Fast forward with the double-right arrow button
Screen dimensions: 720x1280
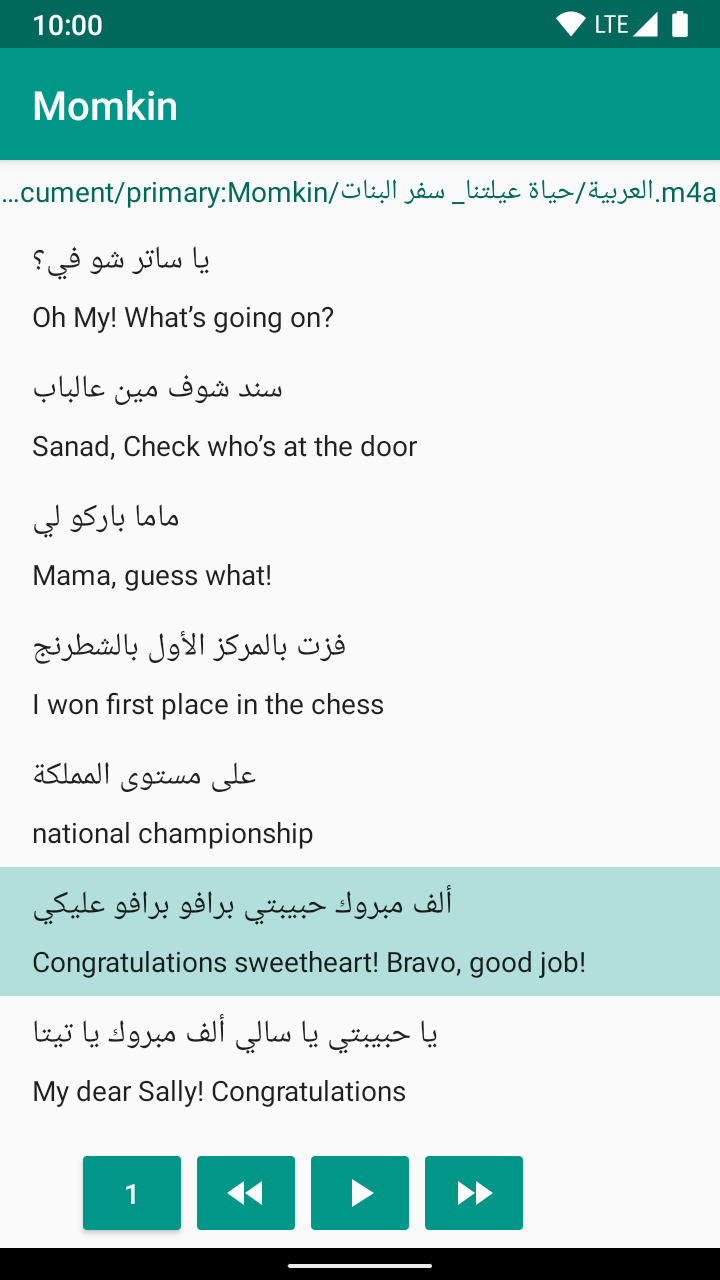click(x=474, y=1193)
